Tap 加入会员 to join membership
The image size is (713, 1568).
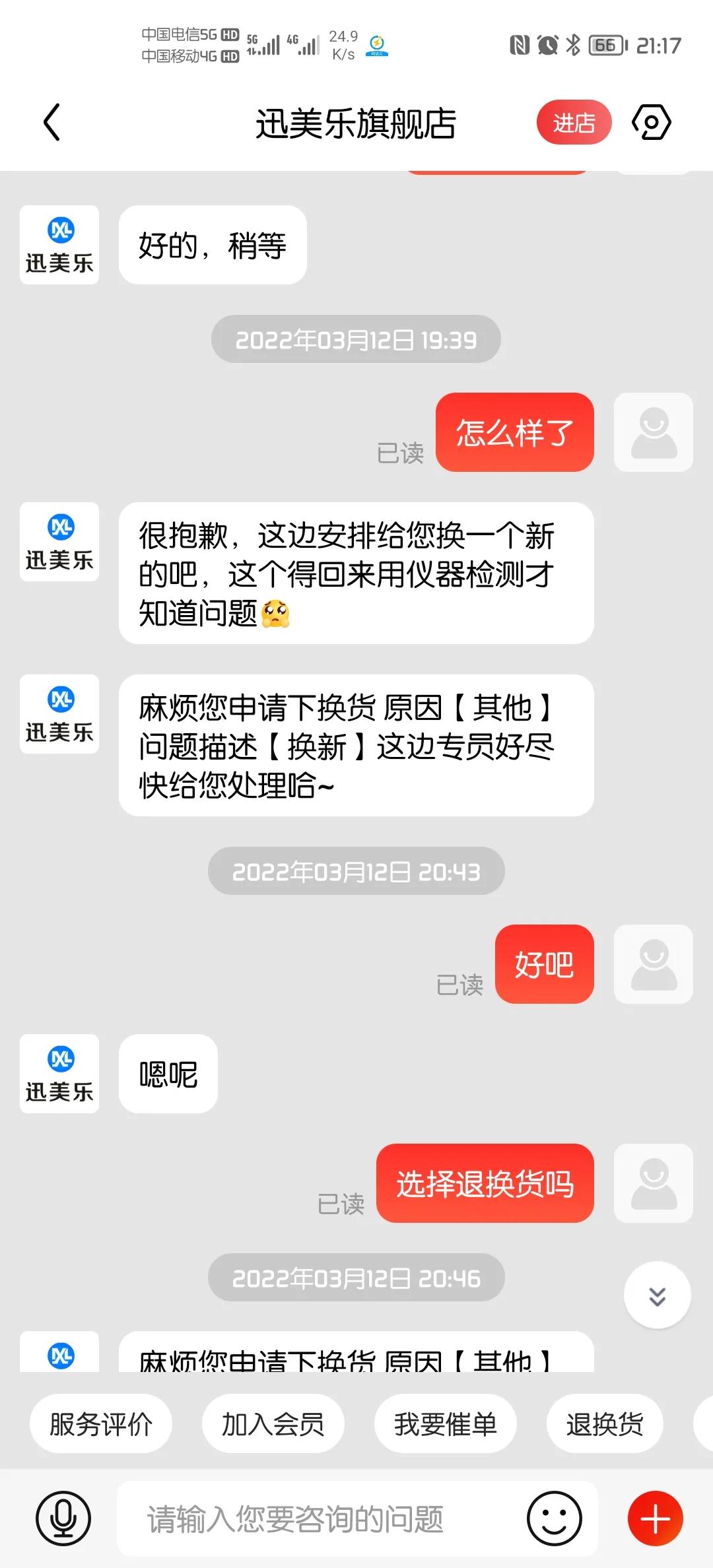273,1423
